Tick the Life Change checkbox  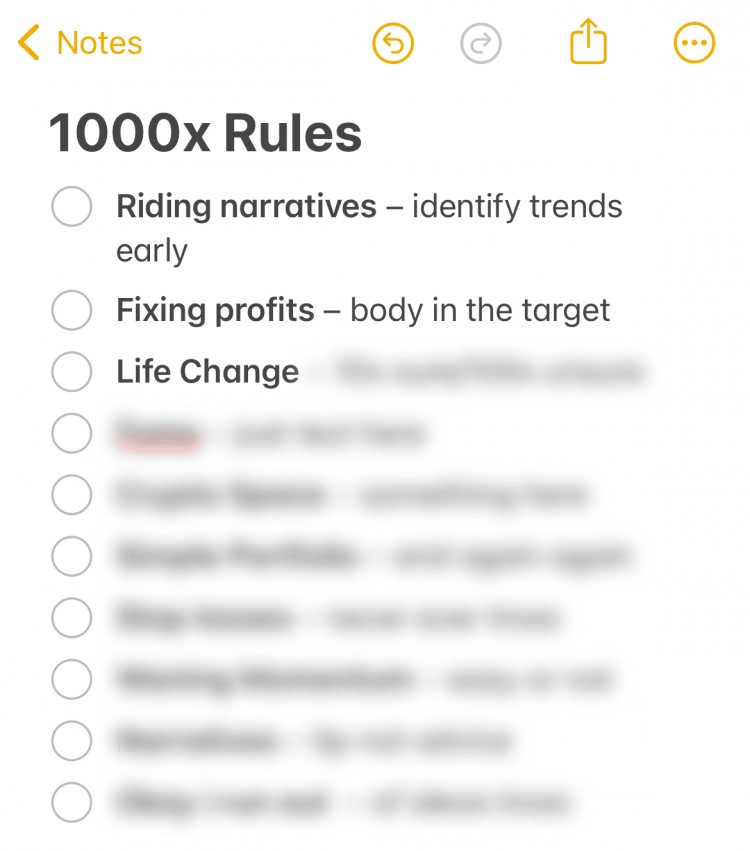click(x=72, y=372)
